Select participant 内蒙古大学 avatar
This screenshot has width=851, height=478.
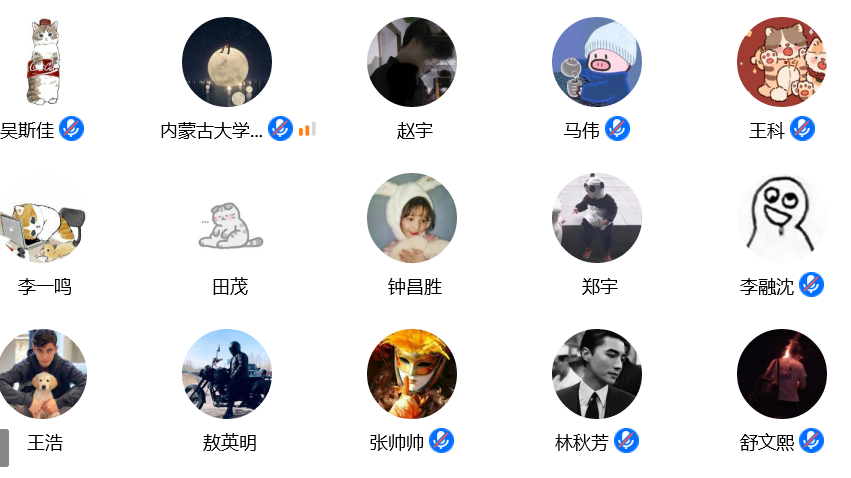point(227,62)
